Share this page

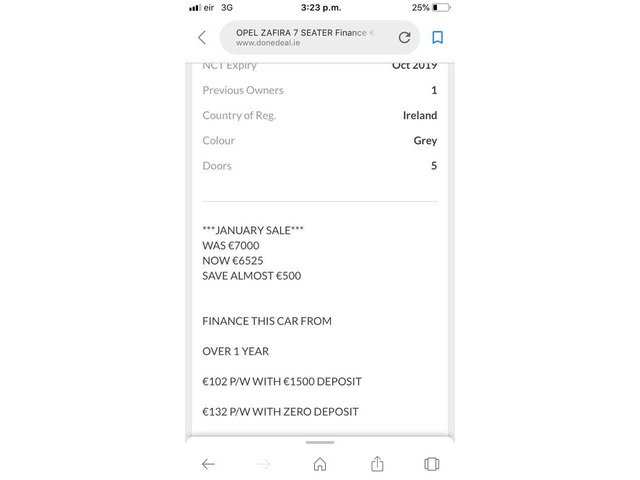click(377, 464)
